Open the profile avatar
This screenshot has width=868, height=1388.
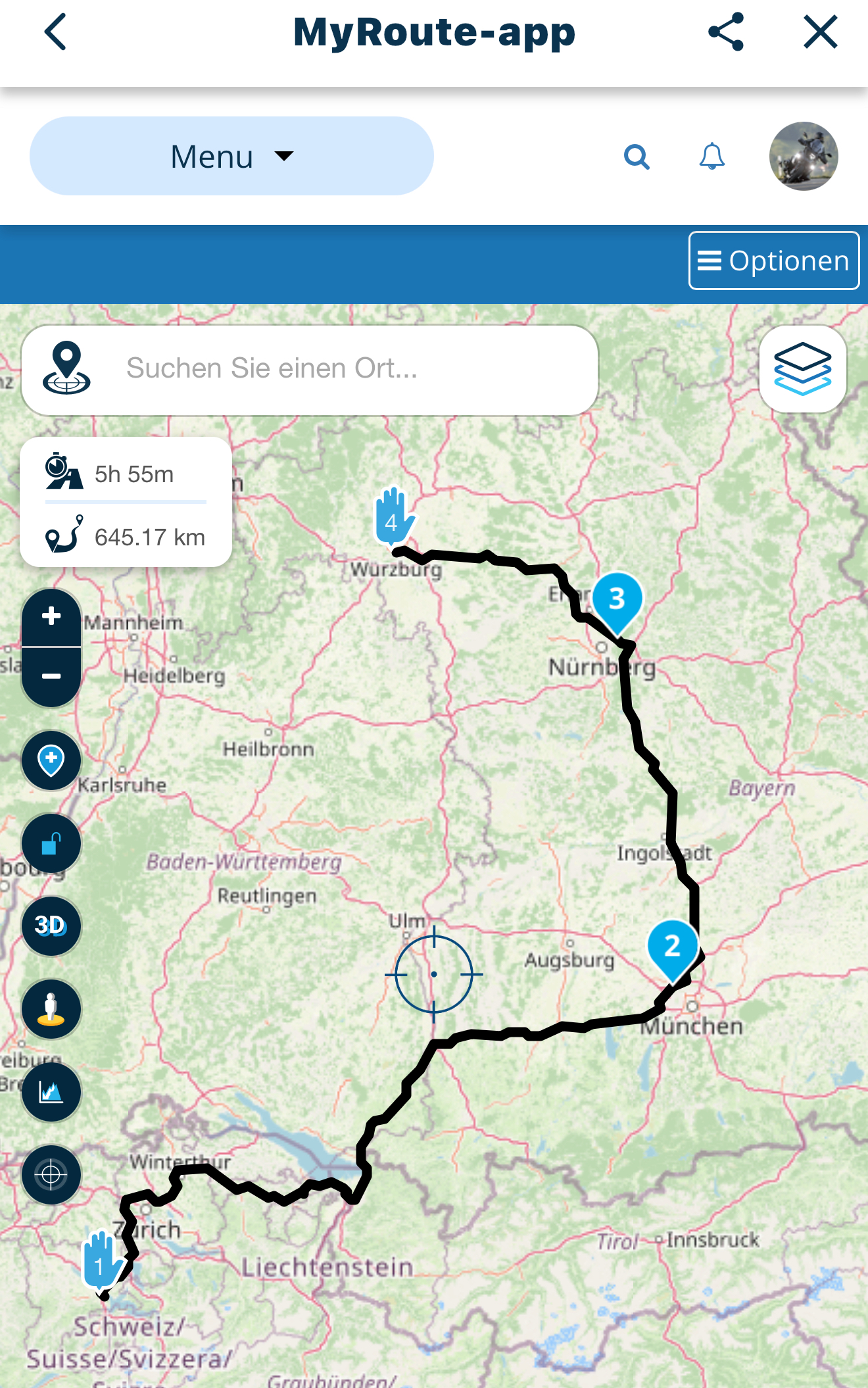804,157
